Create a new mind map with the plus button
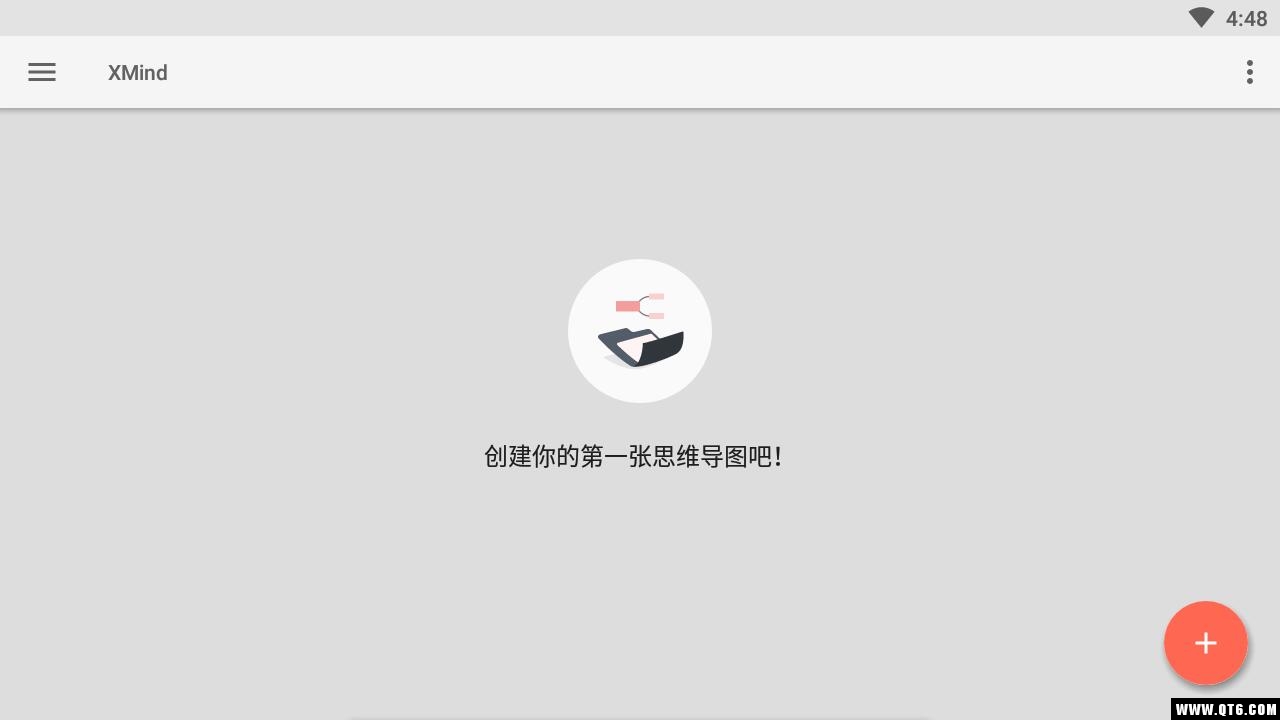This screenshot has height=720, width=1280. pos(1205,643)
